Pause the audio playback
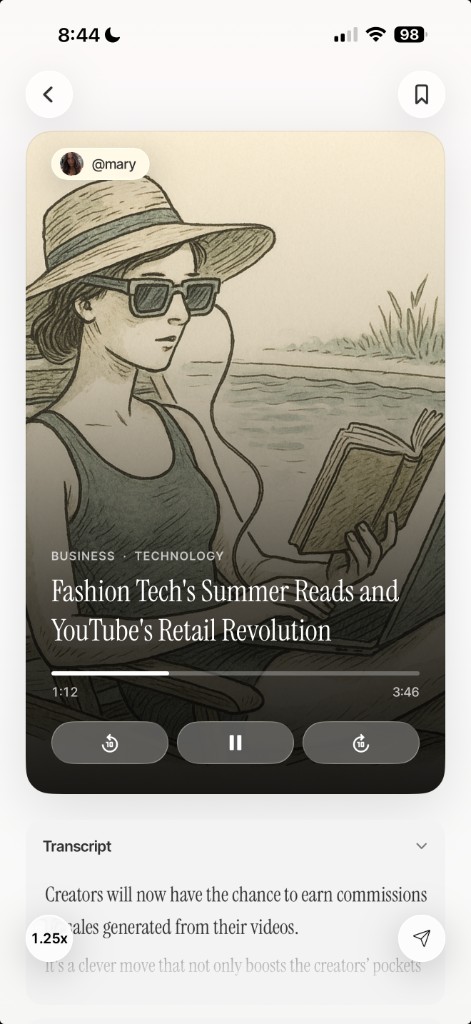This screenshot has width=471, height=1024. pyautogui.click(x=235, y=743)
